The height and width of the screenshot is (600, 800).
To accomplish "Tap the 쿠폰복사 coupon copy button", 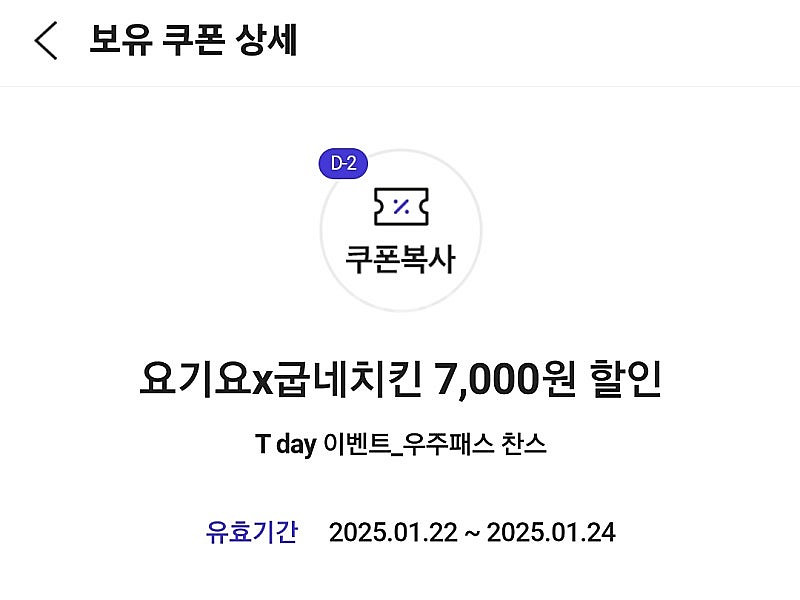I will pyautogui.click(x=401, y=230).
